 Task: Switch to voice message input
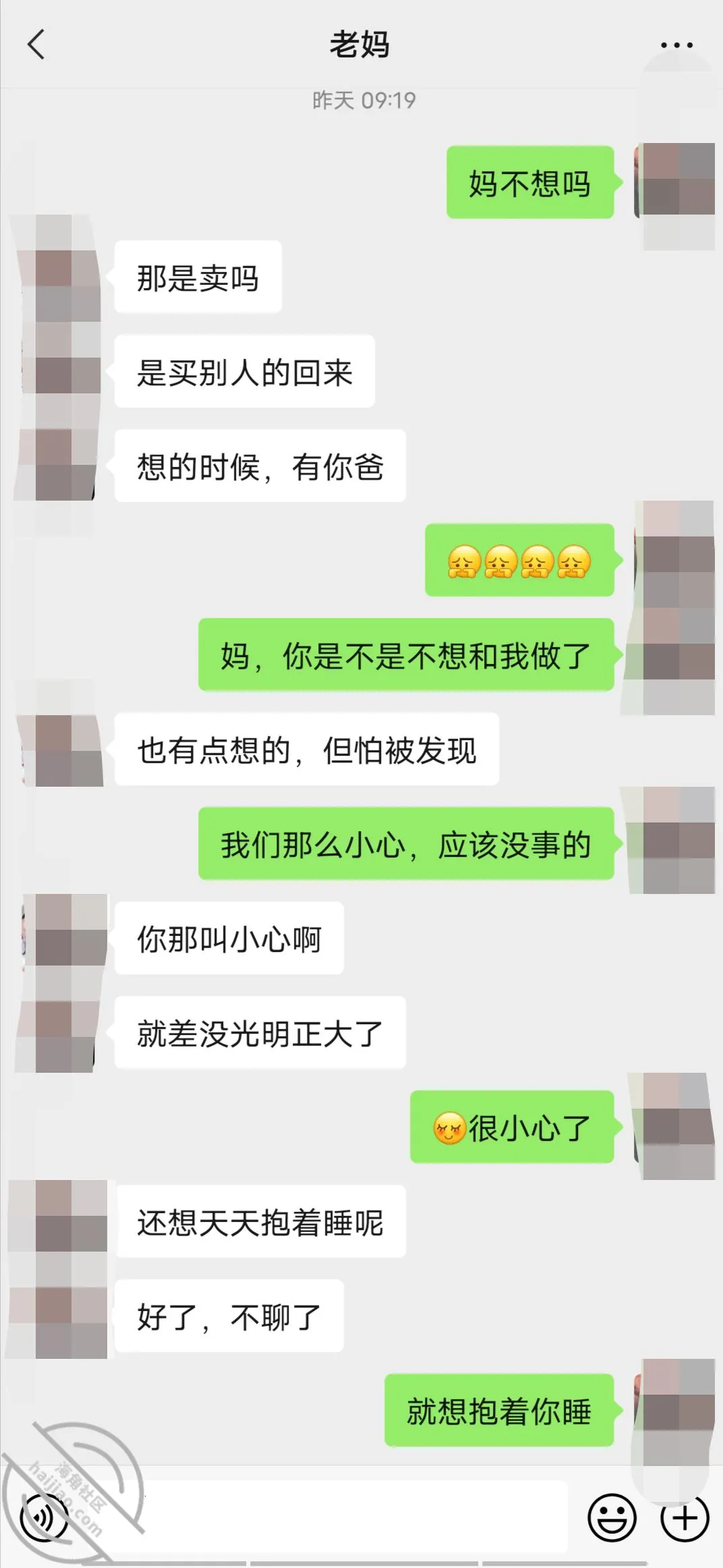coord(45,1518)
